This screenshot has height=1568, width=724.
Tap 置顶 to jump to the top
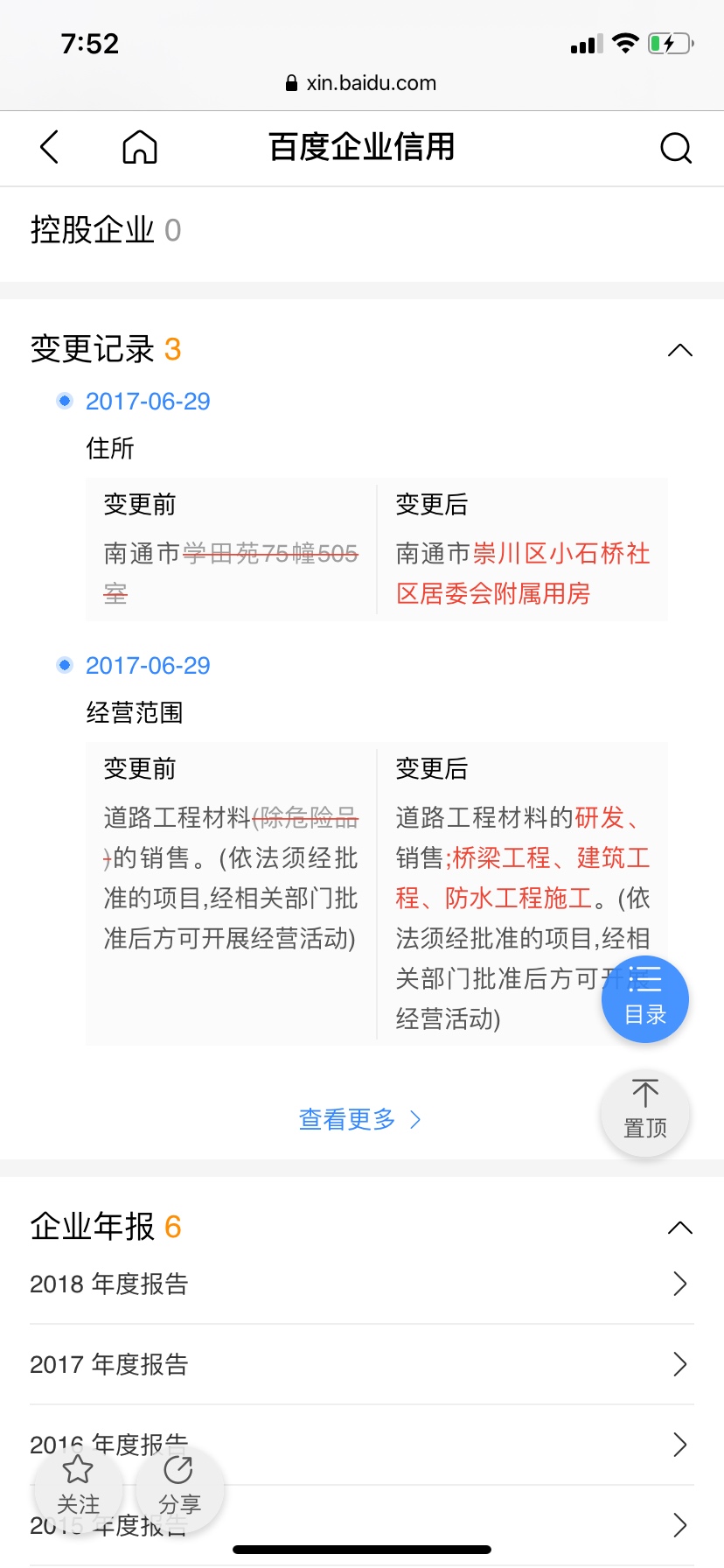click(x=645, y=1111)
